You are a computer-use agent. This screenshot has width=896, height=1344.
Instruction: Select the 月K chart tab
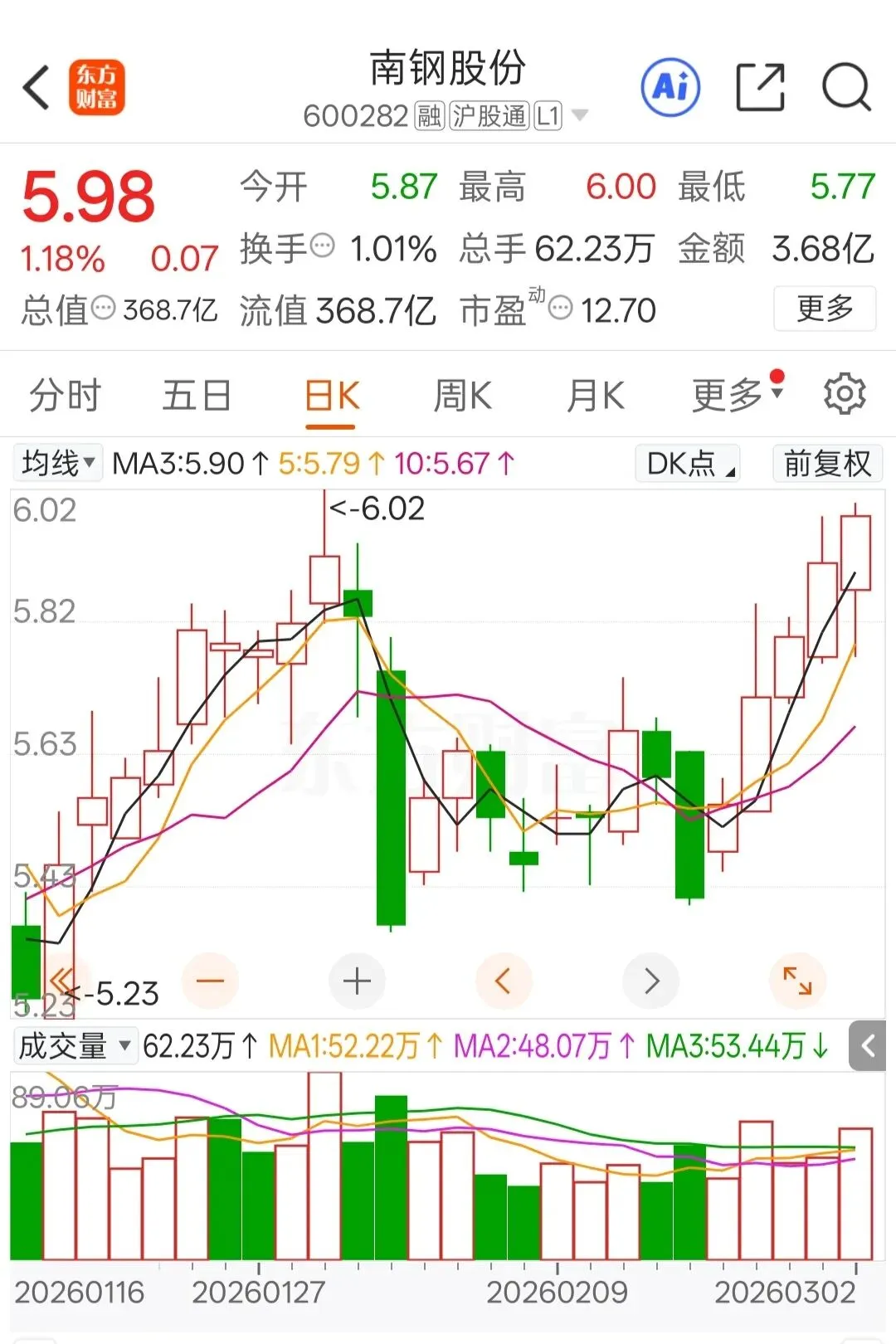[x=595, y=395]
